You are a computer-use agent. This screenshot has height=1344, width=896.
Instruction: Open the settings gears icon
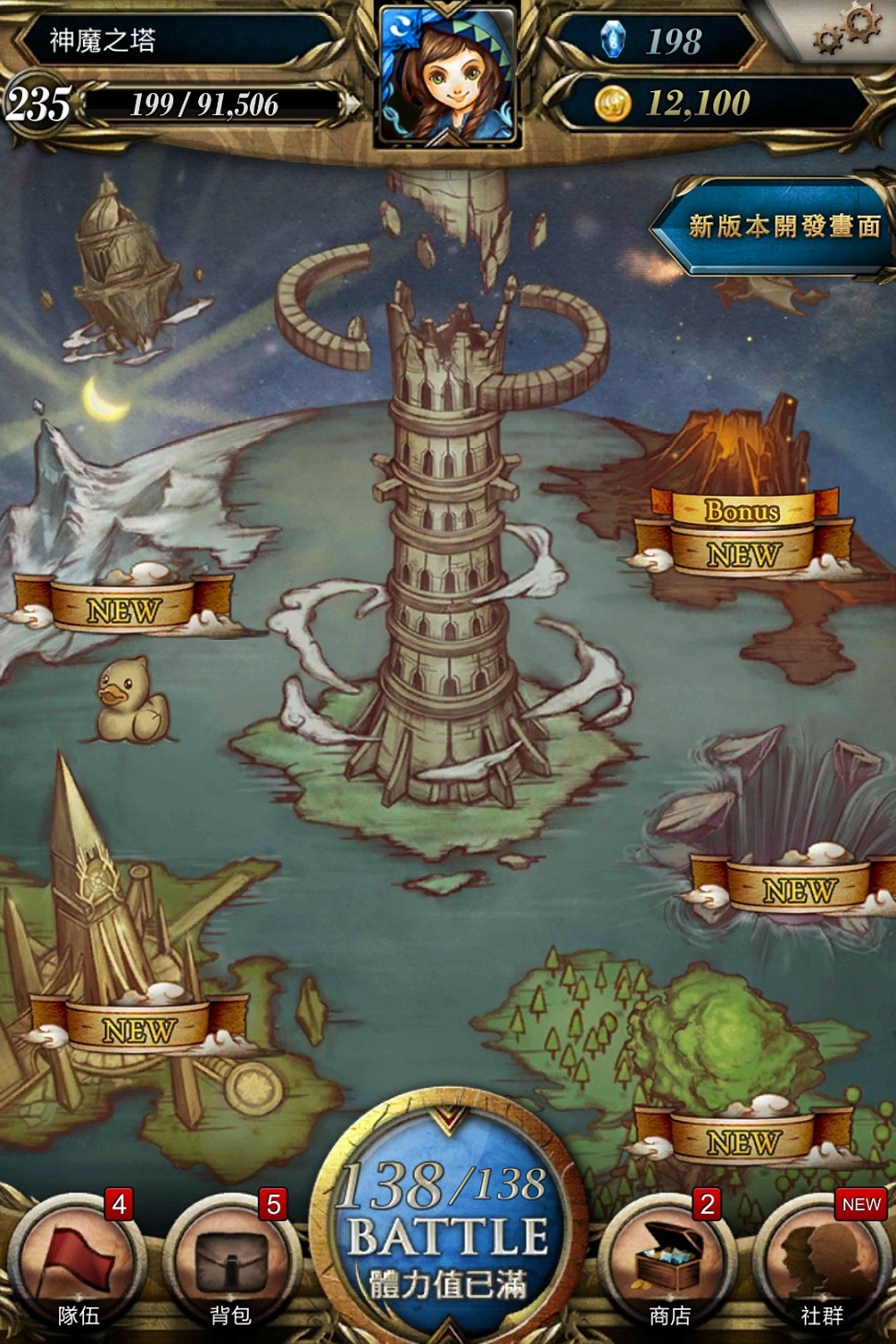pyautogui.click(x=846, y=29)
